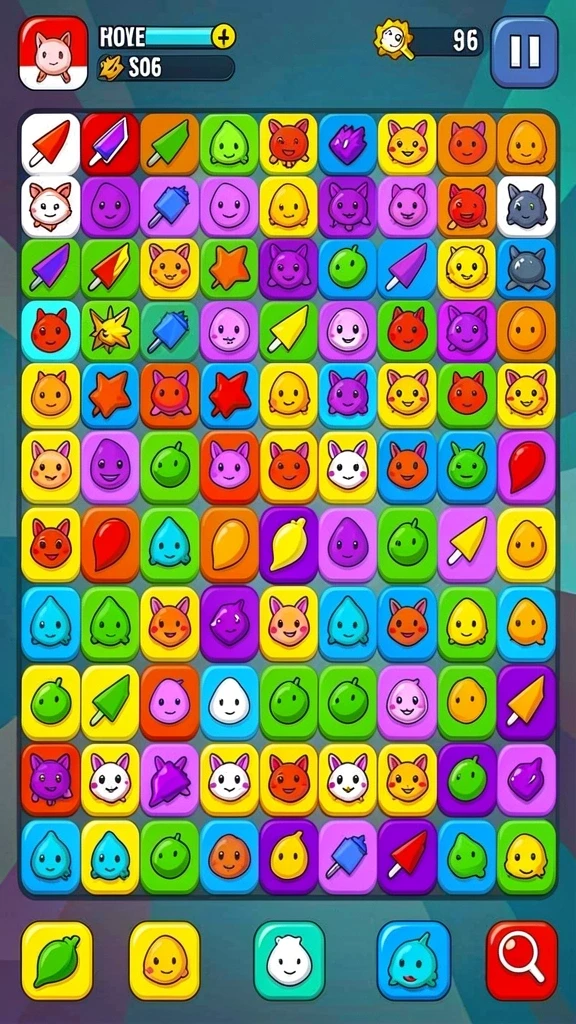
Task: Tap the red magnifier hint button
Action: point(522,961)
